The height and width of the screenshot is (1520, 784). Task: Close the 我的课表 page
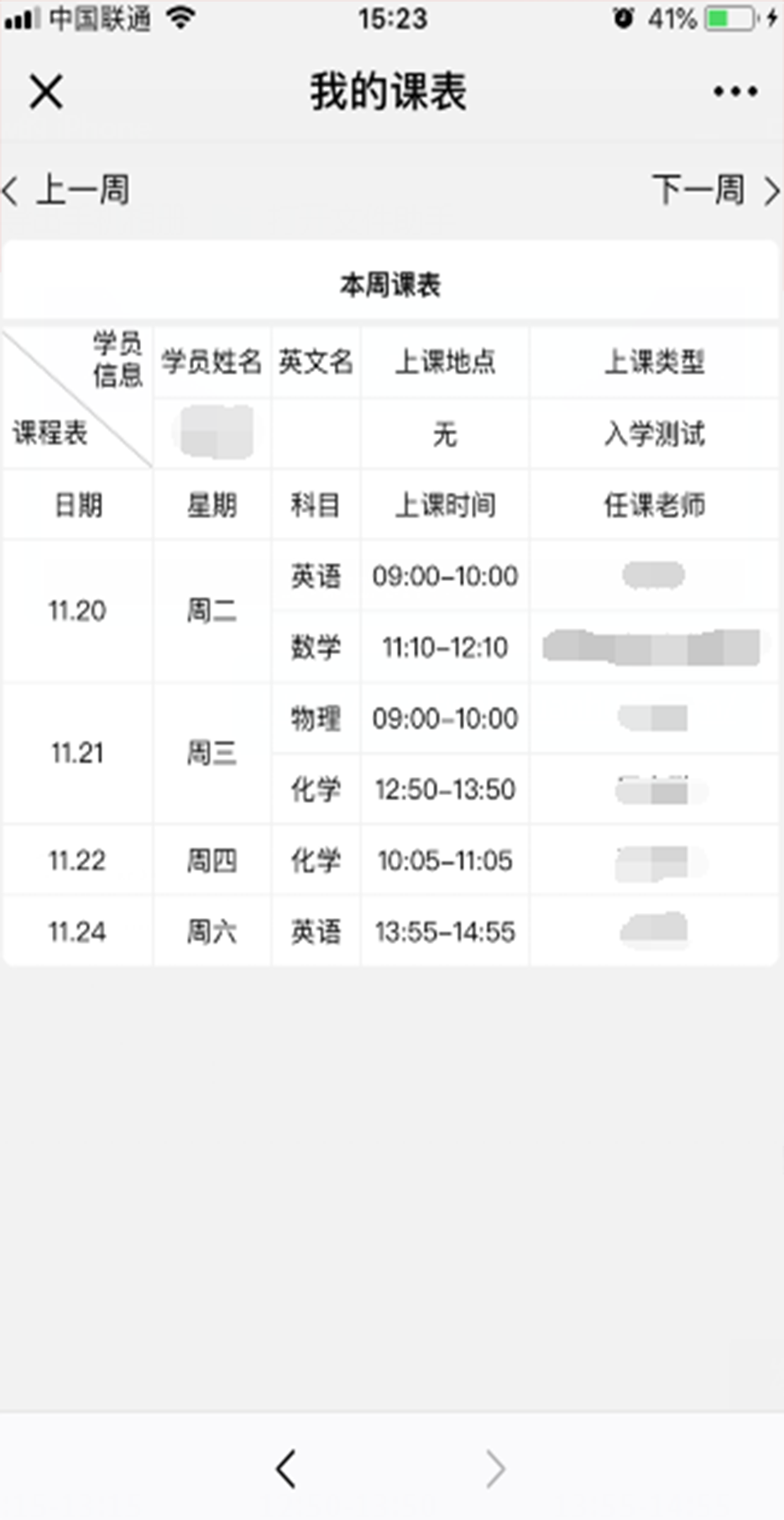pyautogui.click(x=46, y=92)
